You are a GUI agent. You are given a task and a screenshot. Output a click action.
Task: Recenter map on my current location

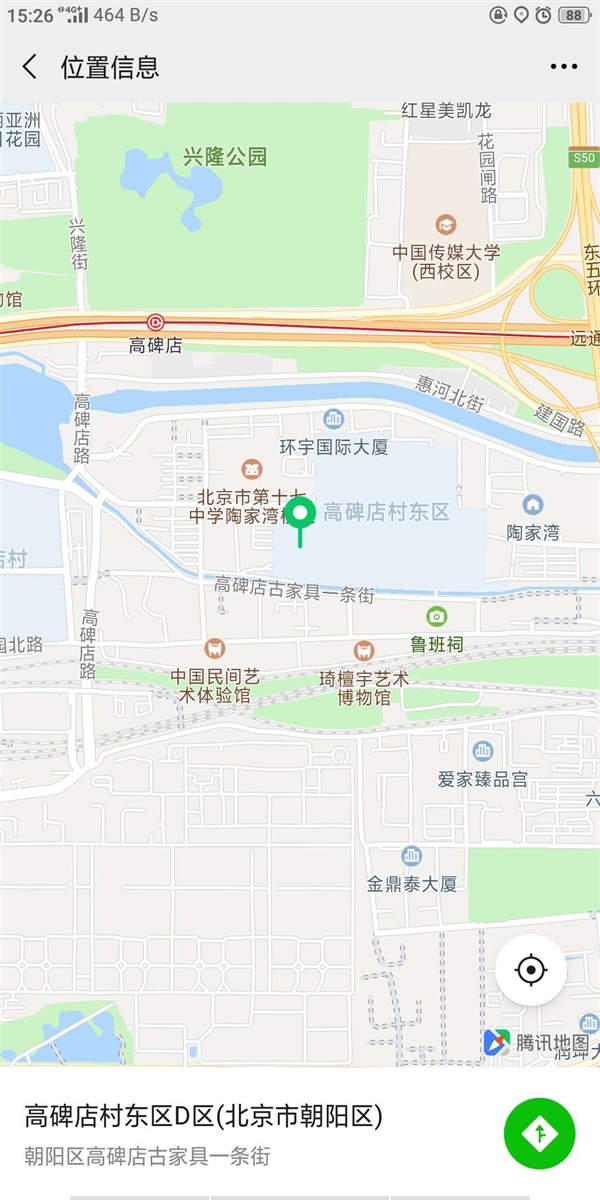[x=531, y=970]
